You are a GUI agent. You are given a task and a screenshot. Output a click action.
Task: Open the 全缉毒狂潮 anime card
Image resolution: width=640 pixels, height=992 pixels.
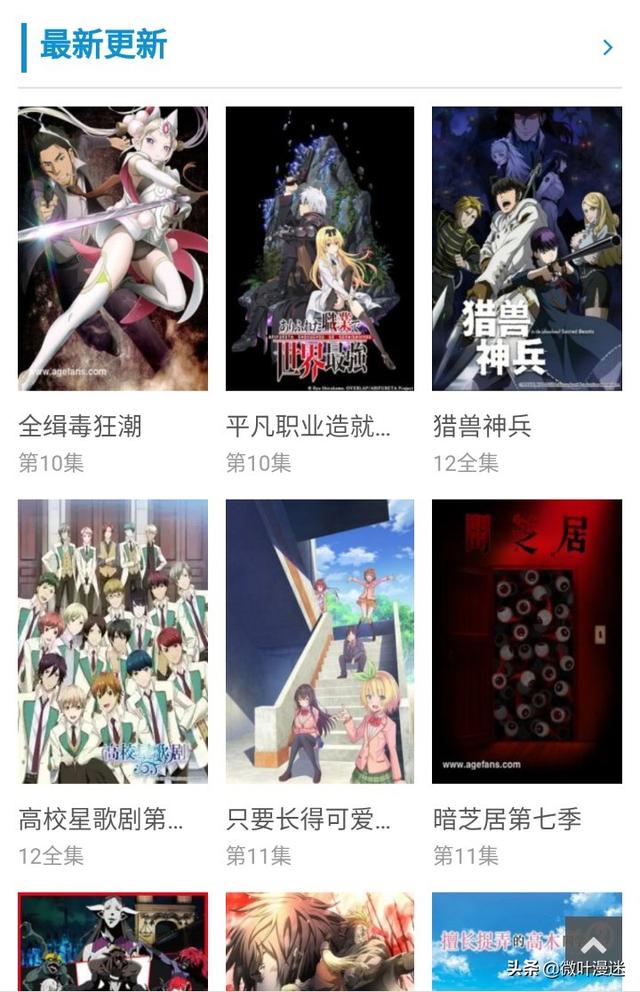(113, 249)
